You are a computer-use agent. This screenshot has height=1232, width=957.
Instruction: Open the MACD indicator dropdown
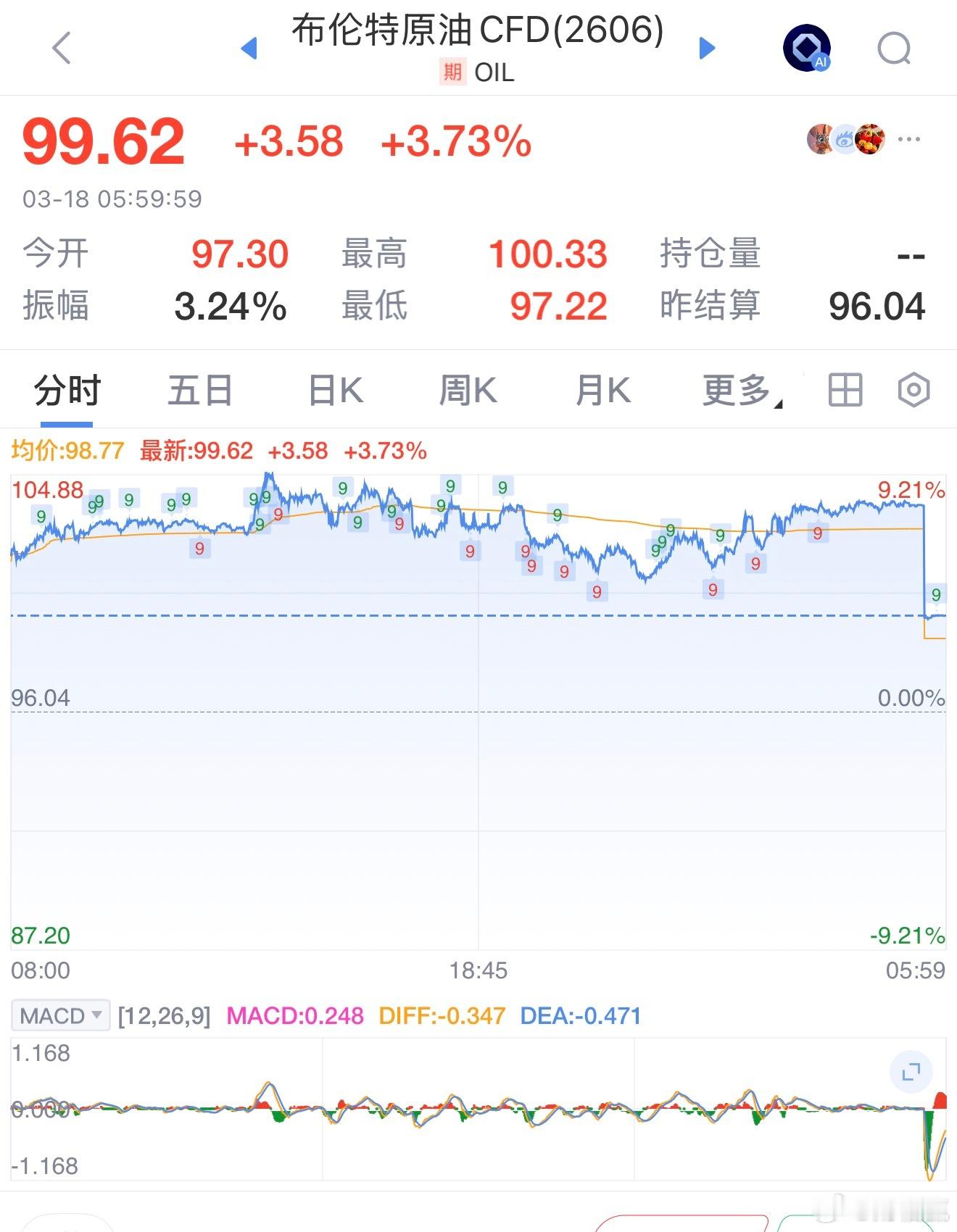[60, 1015]
